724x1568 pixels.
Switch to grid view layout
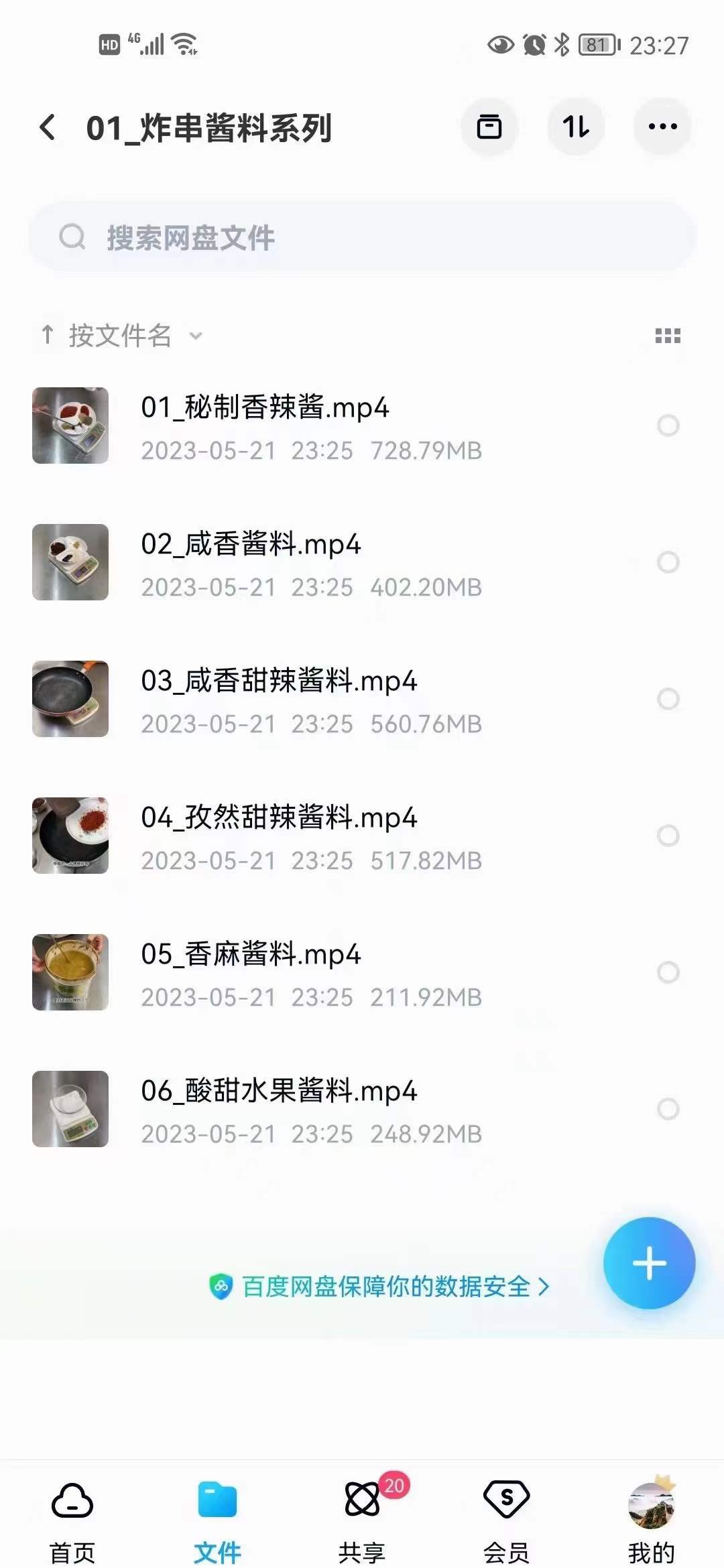click(x=667, y=335)
